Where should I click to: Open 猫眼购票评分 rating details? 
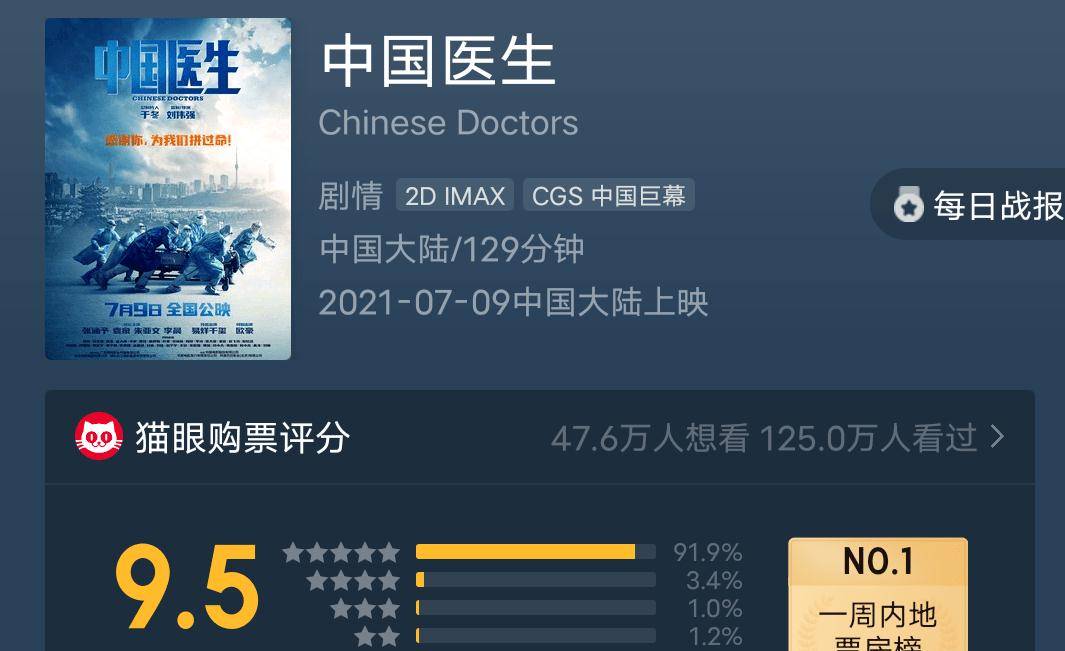point(540,437)
